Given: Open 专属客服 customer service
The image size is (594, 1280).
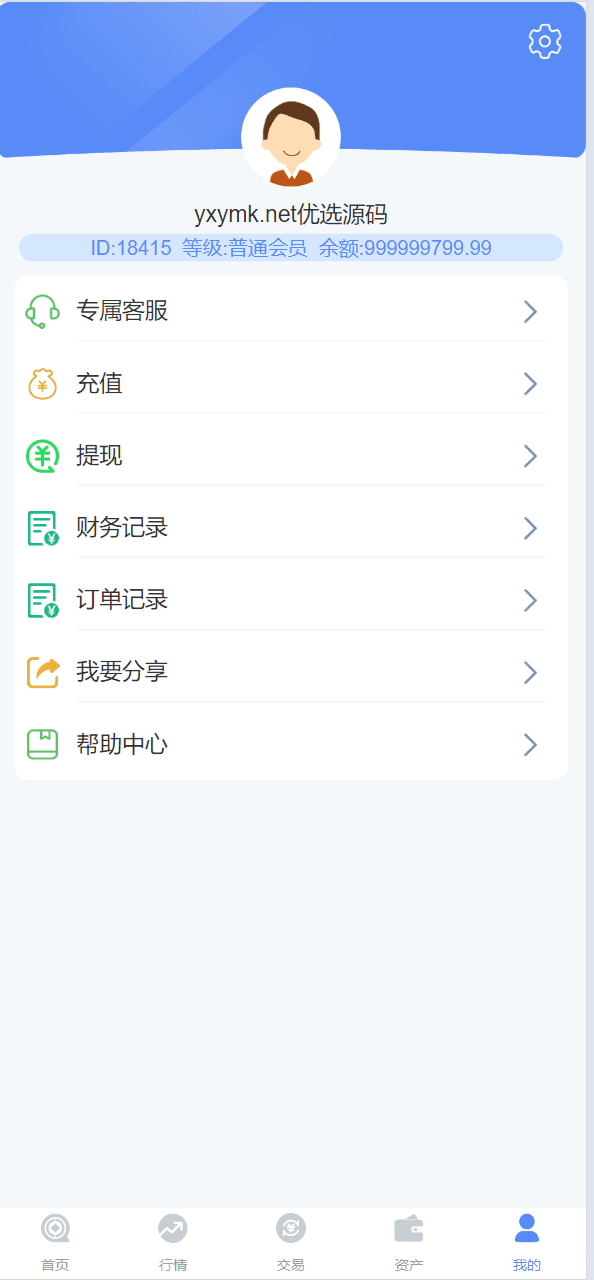Looking at the screenshot, I should point(291,312).
